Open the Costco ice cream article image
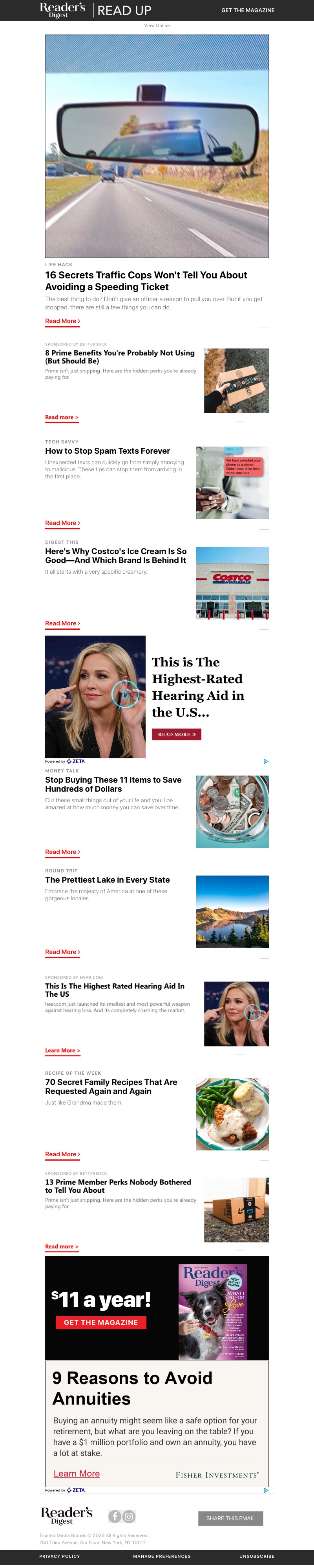 [x=232, y=583]
